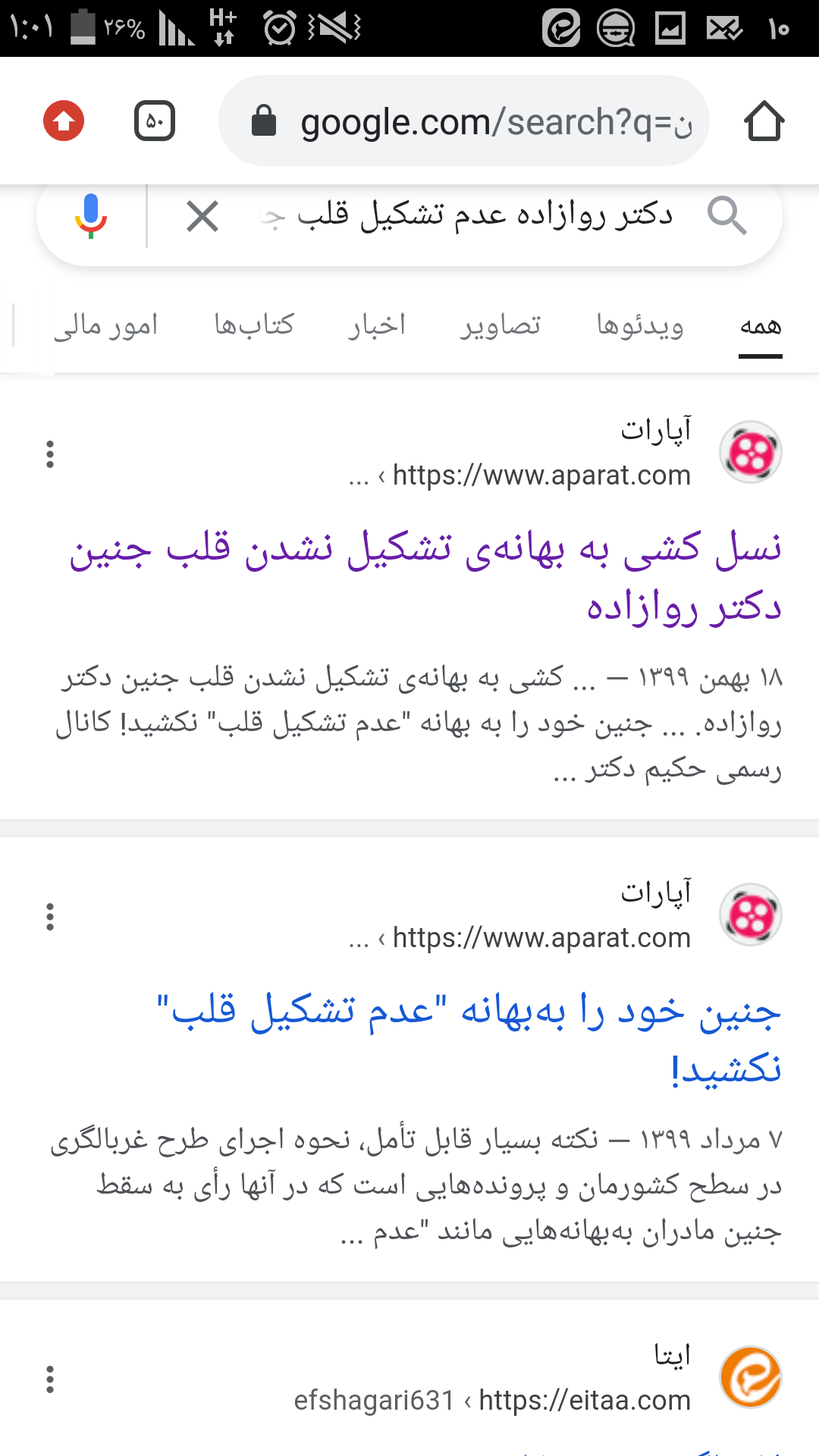Viewport: 819px width, 1456px height.
Task: Open the tab switcher showing 50 tabs
Action: [x=155, y=121]
